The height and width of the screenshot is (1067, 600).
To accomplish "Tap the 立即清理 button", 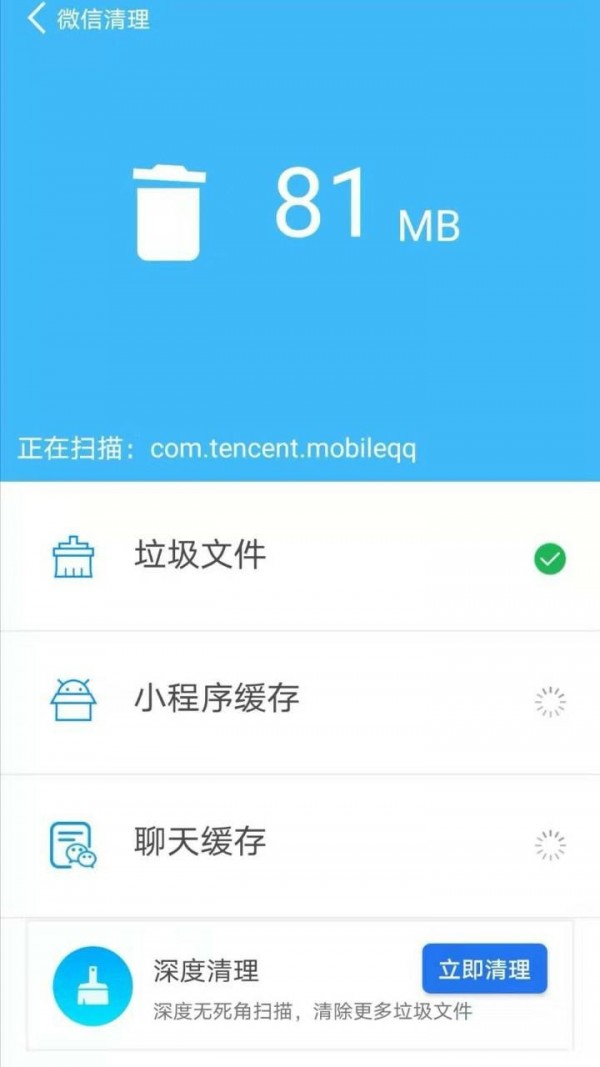I will tap(484, 968).
